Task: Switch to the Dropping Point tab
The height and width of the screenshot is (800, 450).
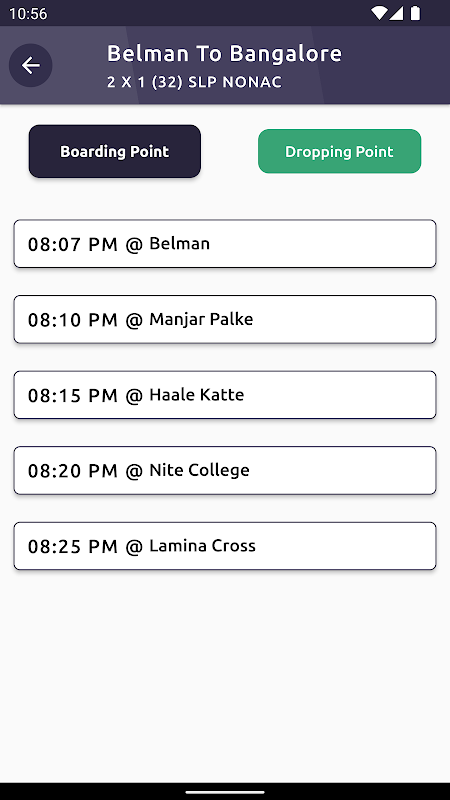Action: (339, 152)
